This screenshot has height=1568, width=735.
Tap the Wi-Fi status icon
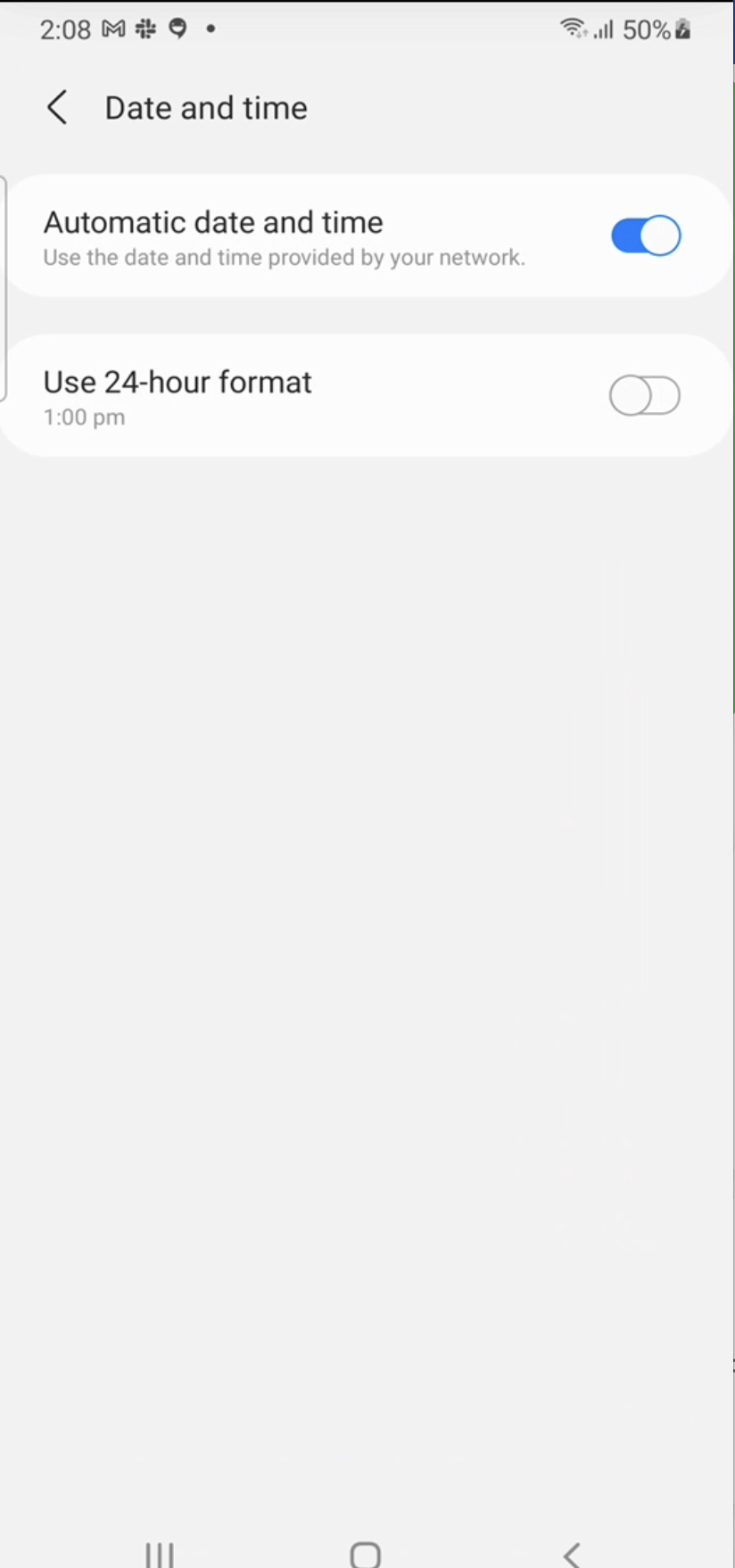(574, 29)
